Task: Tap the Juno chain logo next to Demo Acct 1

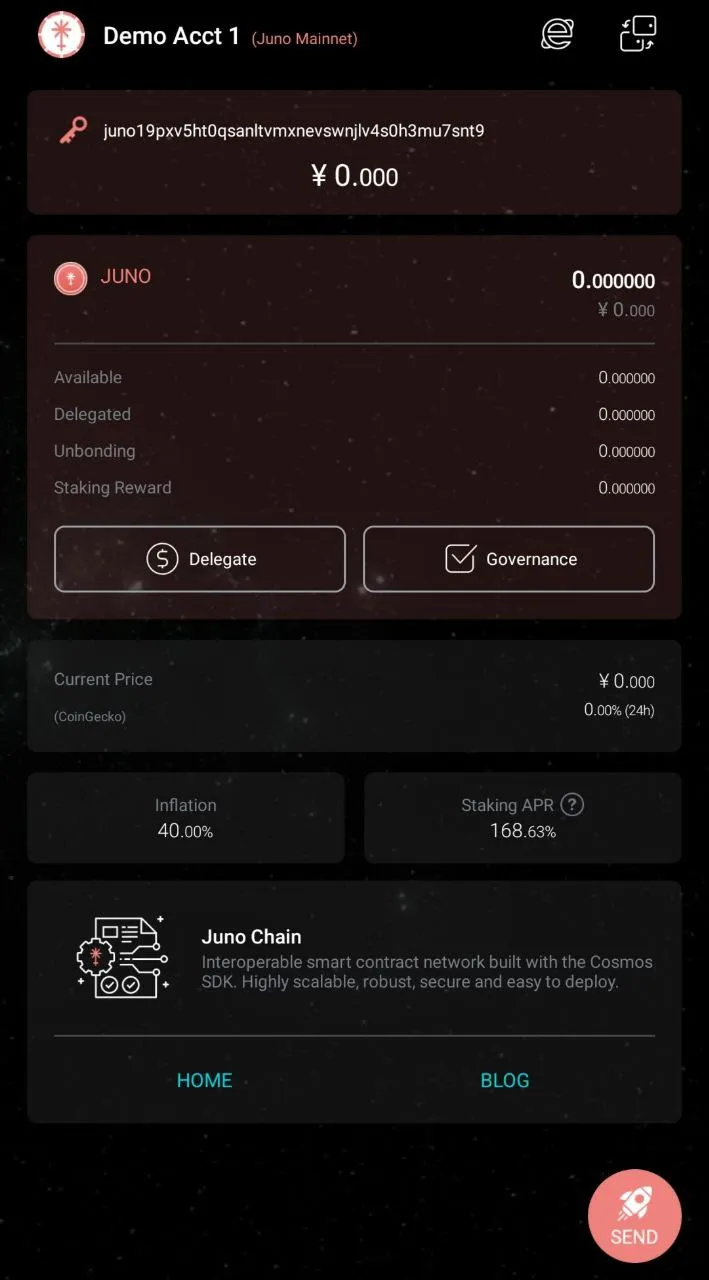Action: [x=61, y=36]
